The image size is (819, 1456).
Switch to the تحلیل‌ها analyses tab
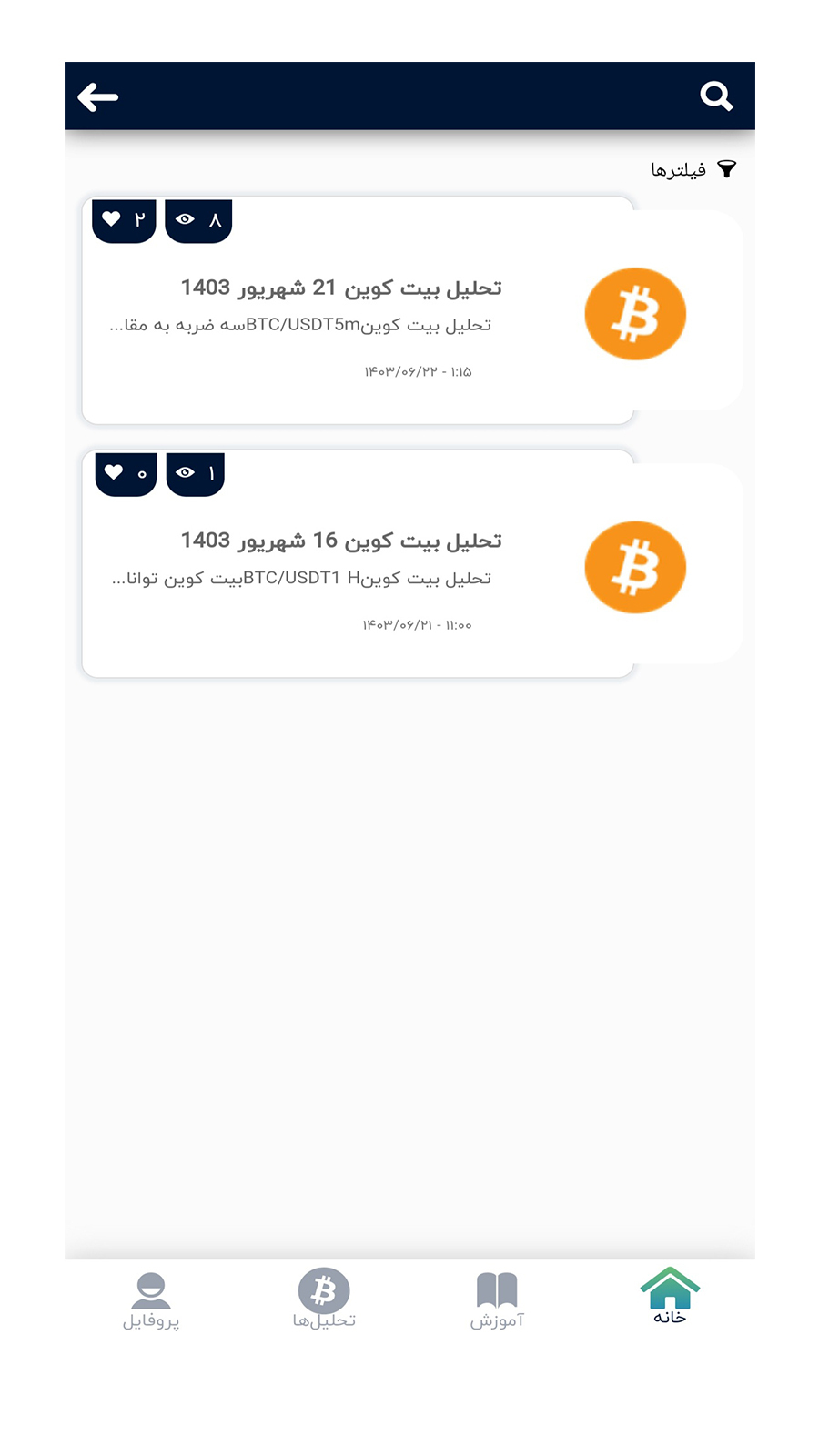pyautogui.click(x=324, y=1299)
